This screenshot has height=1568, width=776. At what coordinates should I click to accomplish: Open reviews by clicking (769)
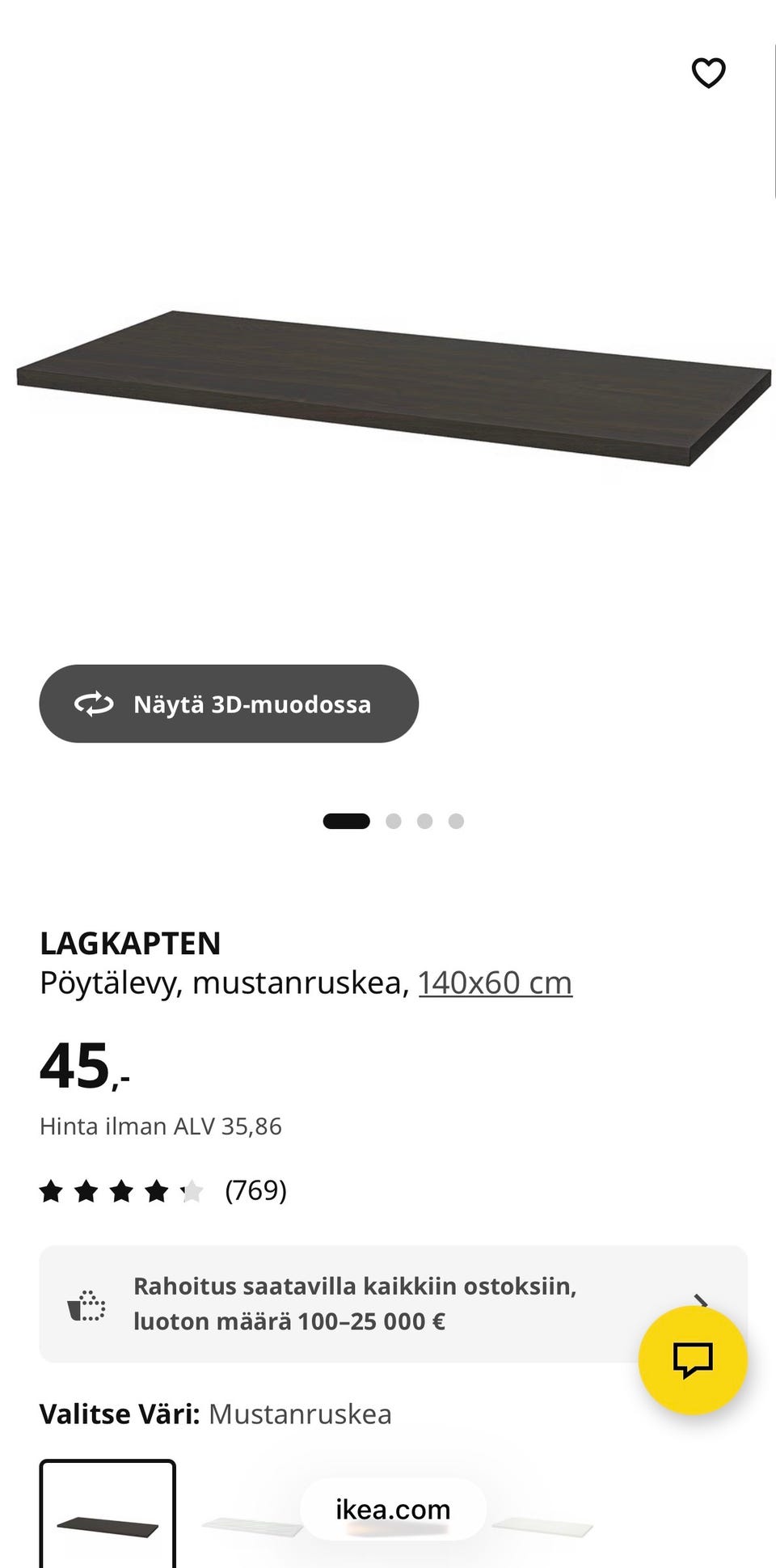point(257,1190)
